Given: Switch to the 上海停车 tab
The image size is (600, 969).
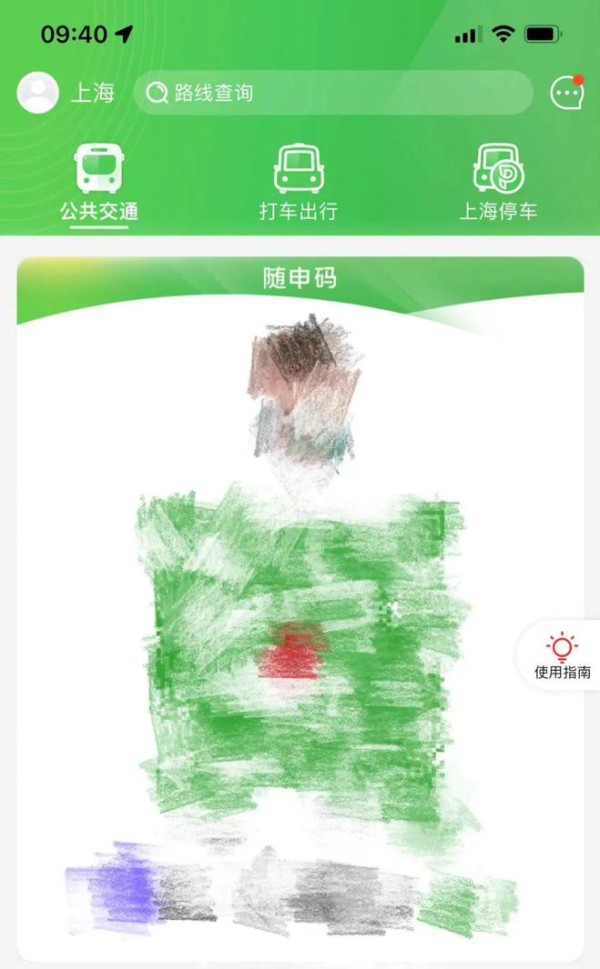Looking at the screenshot, I should pyautogui.click(x=498, y=183).
